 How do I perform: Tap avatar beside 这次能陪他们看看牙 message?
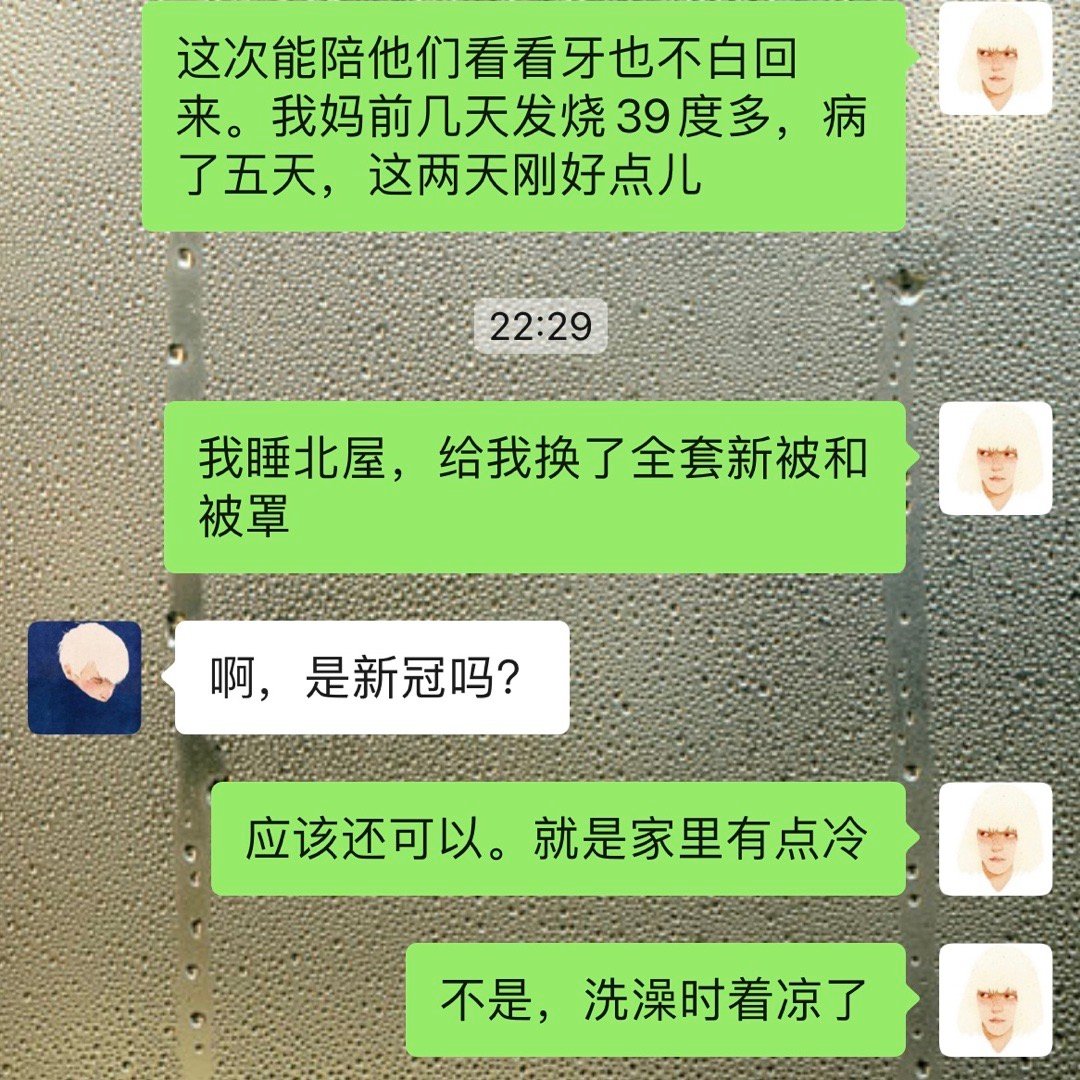click(995, 58)
